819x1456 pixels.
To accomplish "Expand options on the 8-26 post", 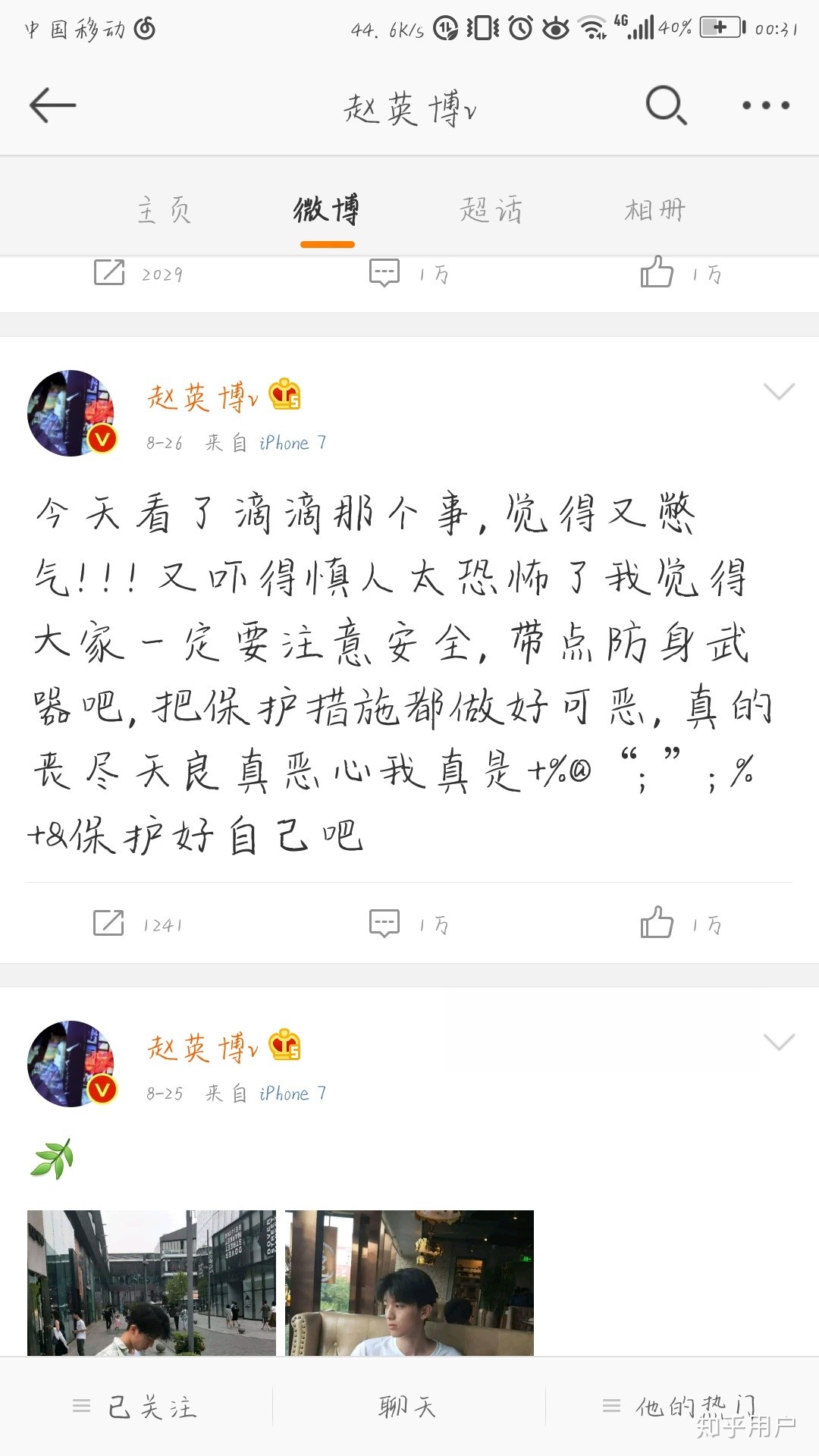I will (x=779, y=391).
